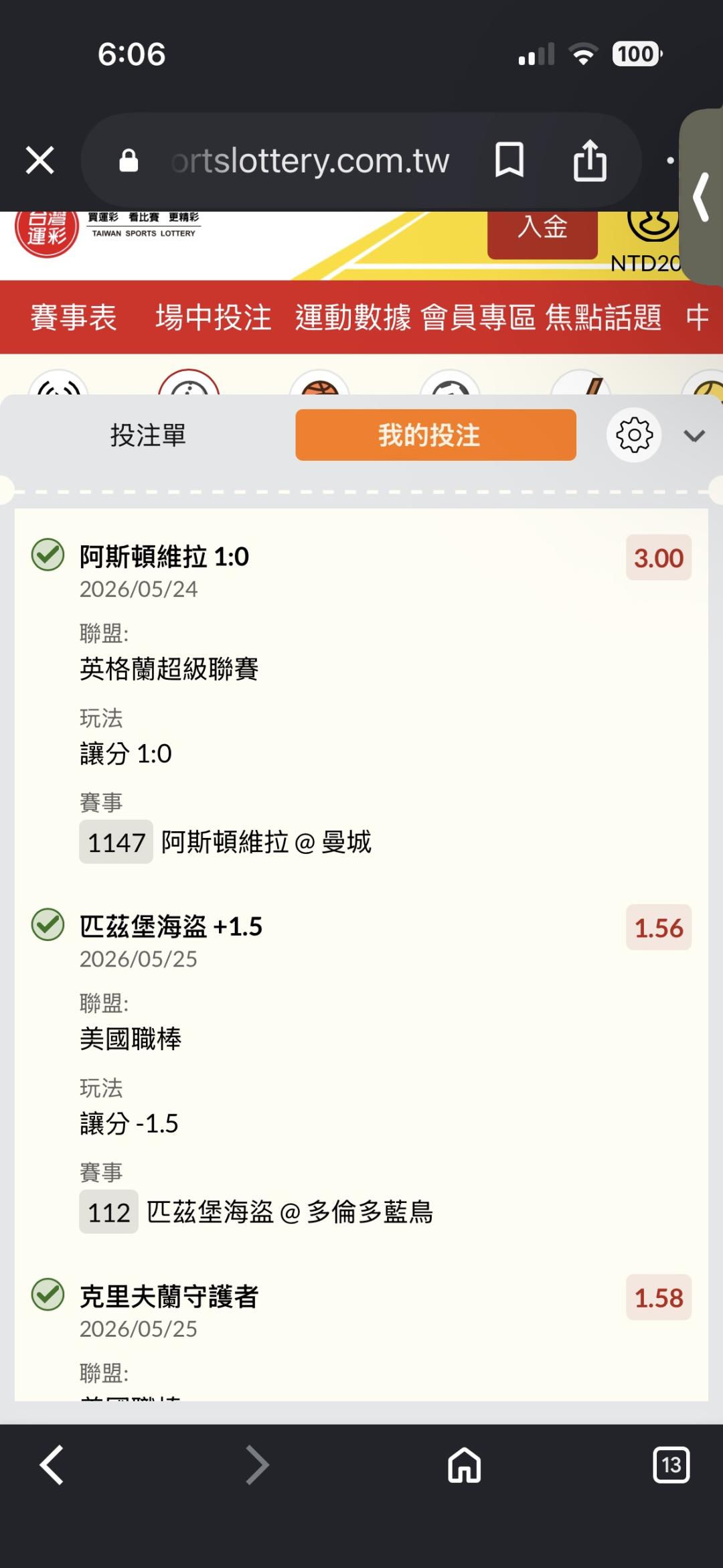723x1568 pixels.
Task: Switch to the 投注單 bet slip tab
Action: click(148, 435)
